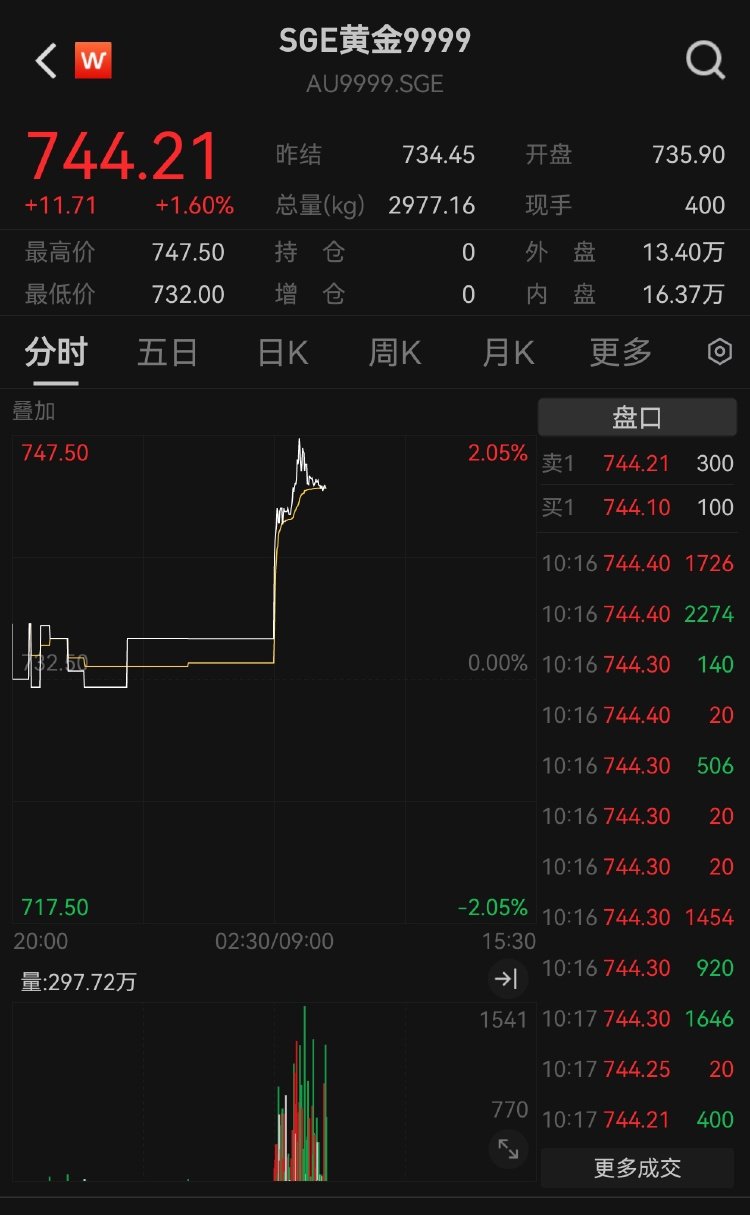
Task: Open the 更多 chart options
Action: pos(621,353)
